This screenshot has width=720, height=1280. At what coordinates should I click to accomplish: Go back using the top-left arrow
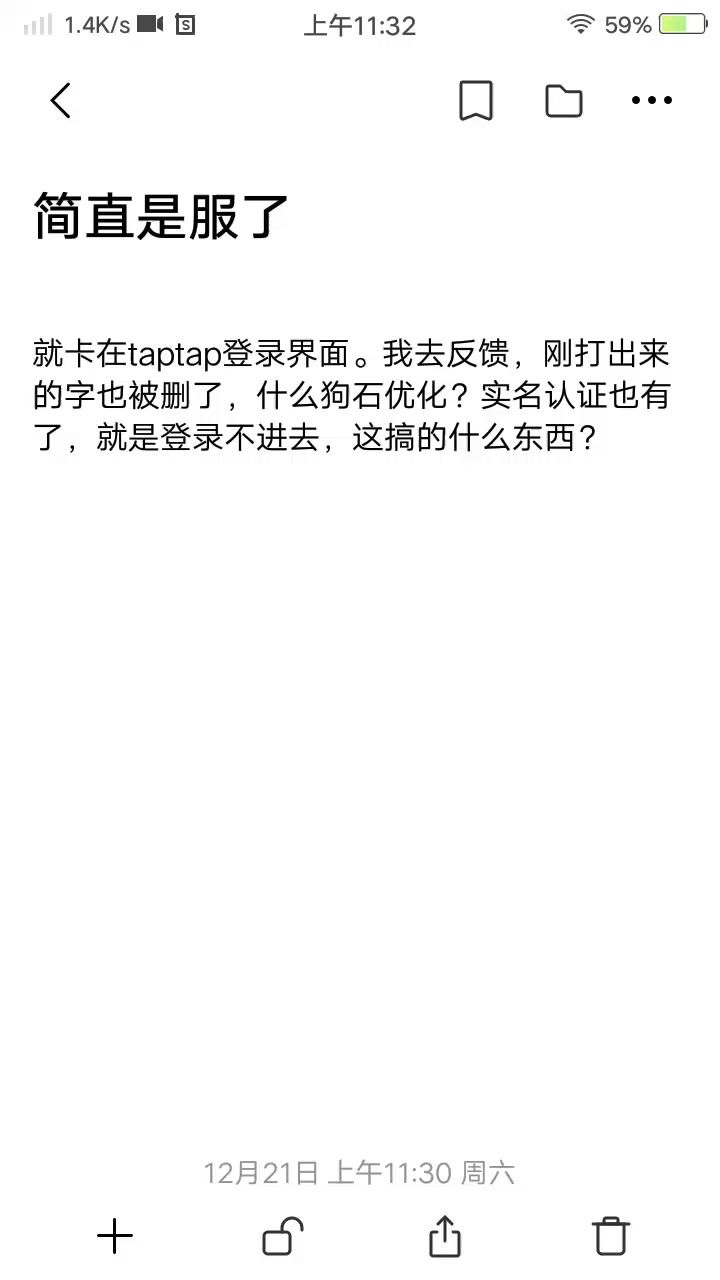point(61,100)
